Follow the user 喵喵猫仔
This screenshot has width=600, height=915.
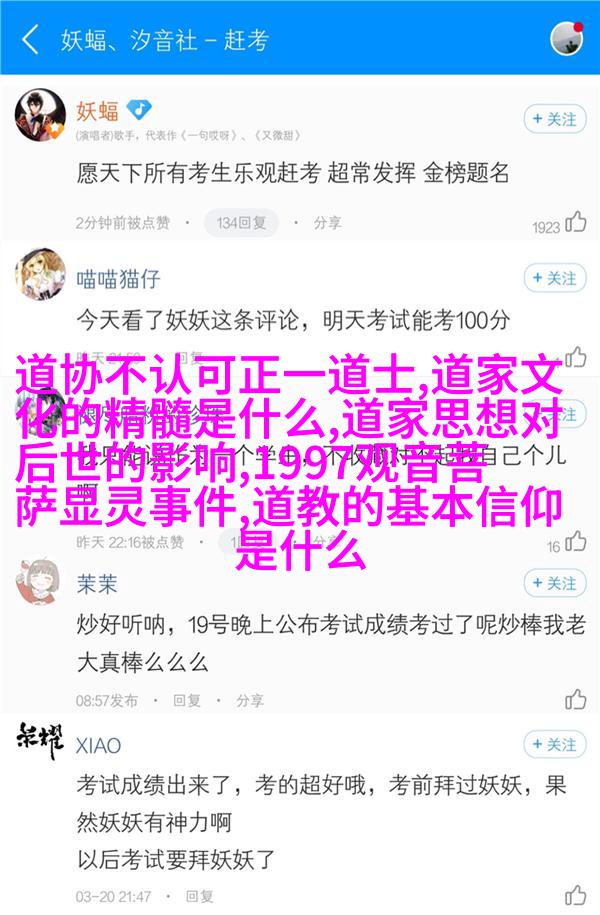[x=554, y=278]
